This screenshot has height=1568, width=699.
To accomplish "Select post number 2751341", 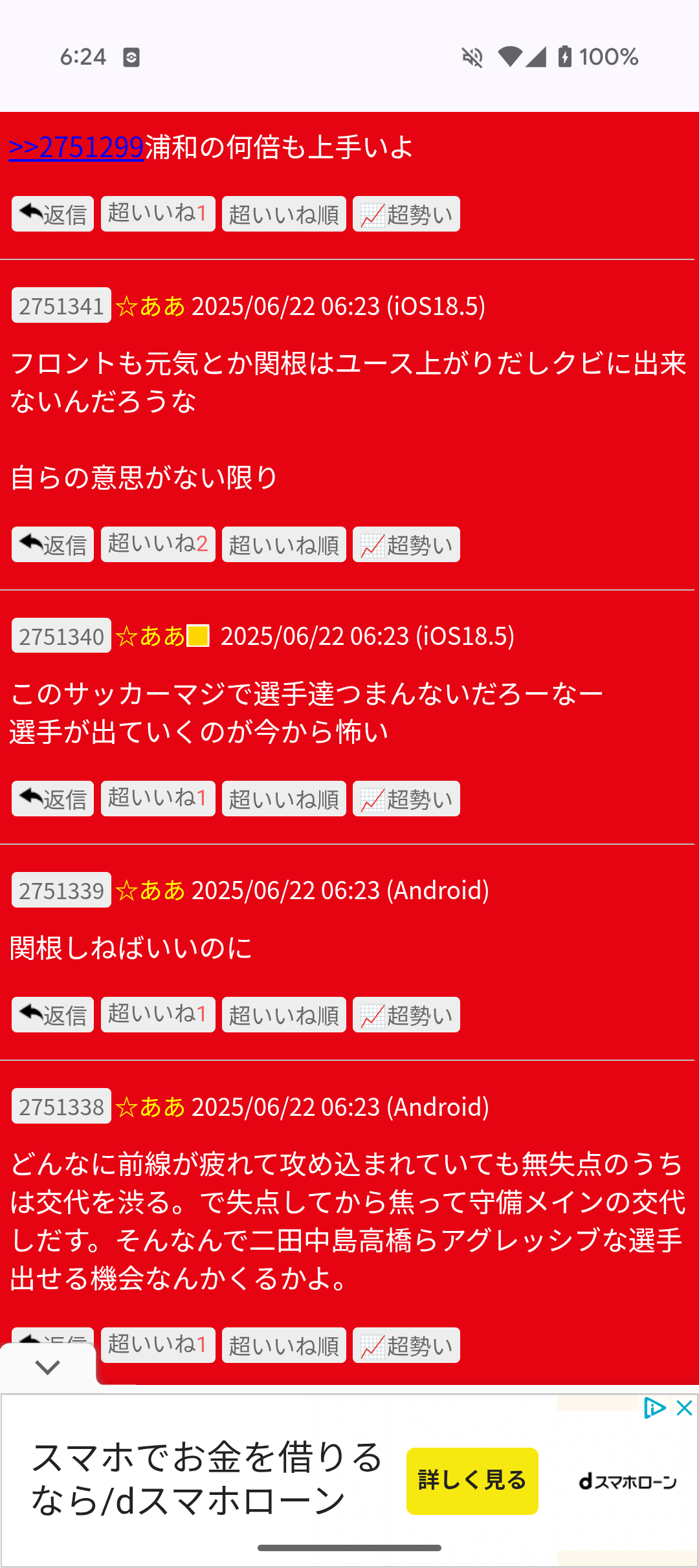I will point(61,305).
